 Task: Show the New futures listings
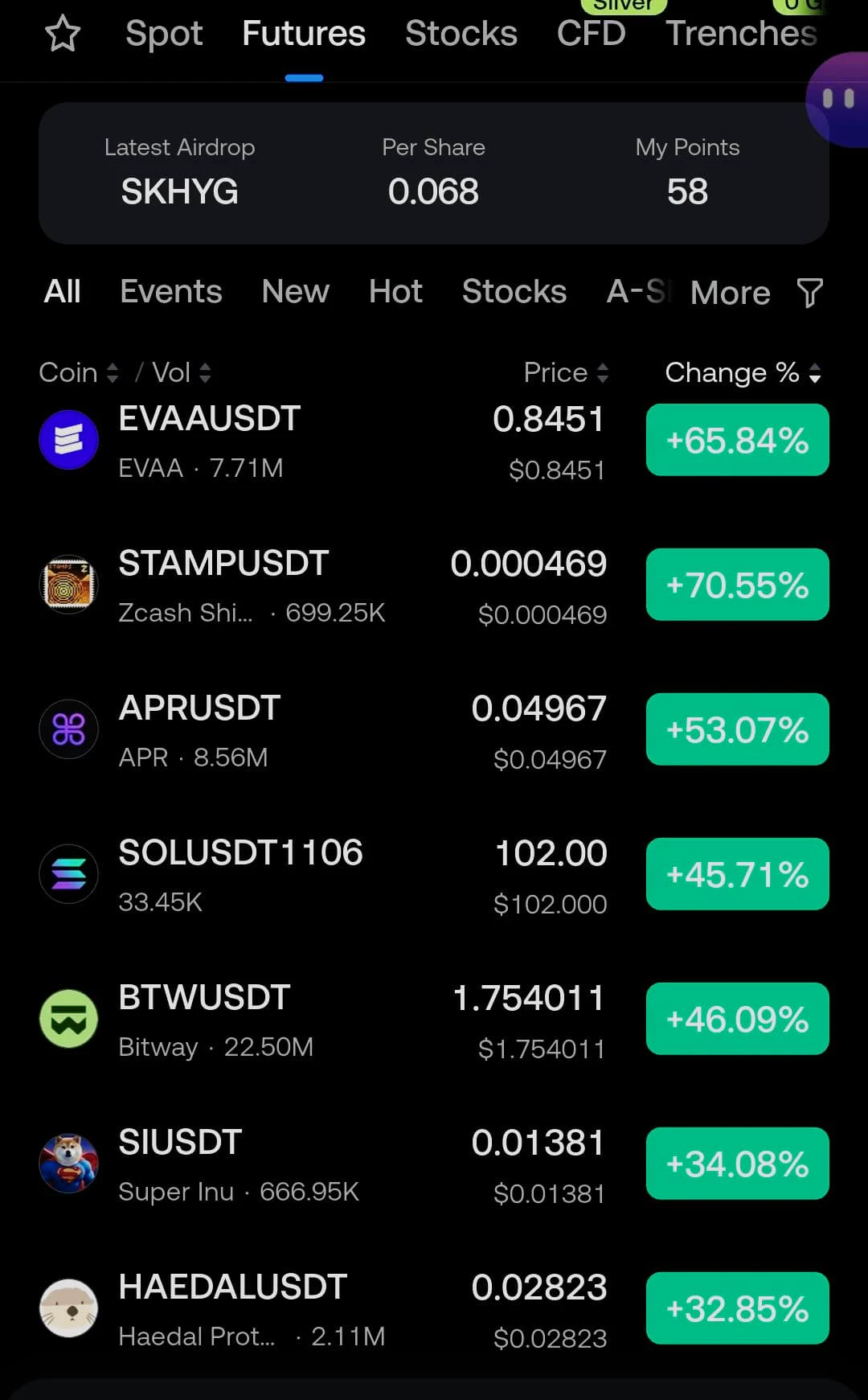(x=295, y=291)
